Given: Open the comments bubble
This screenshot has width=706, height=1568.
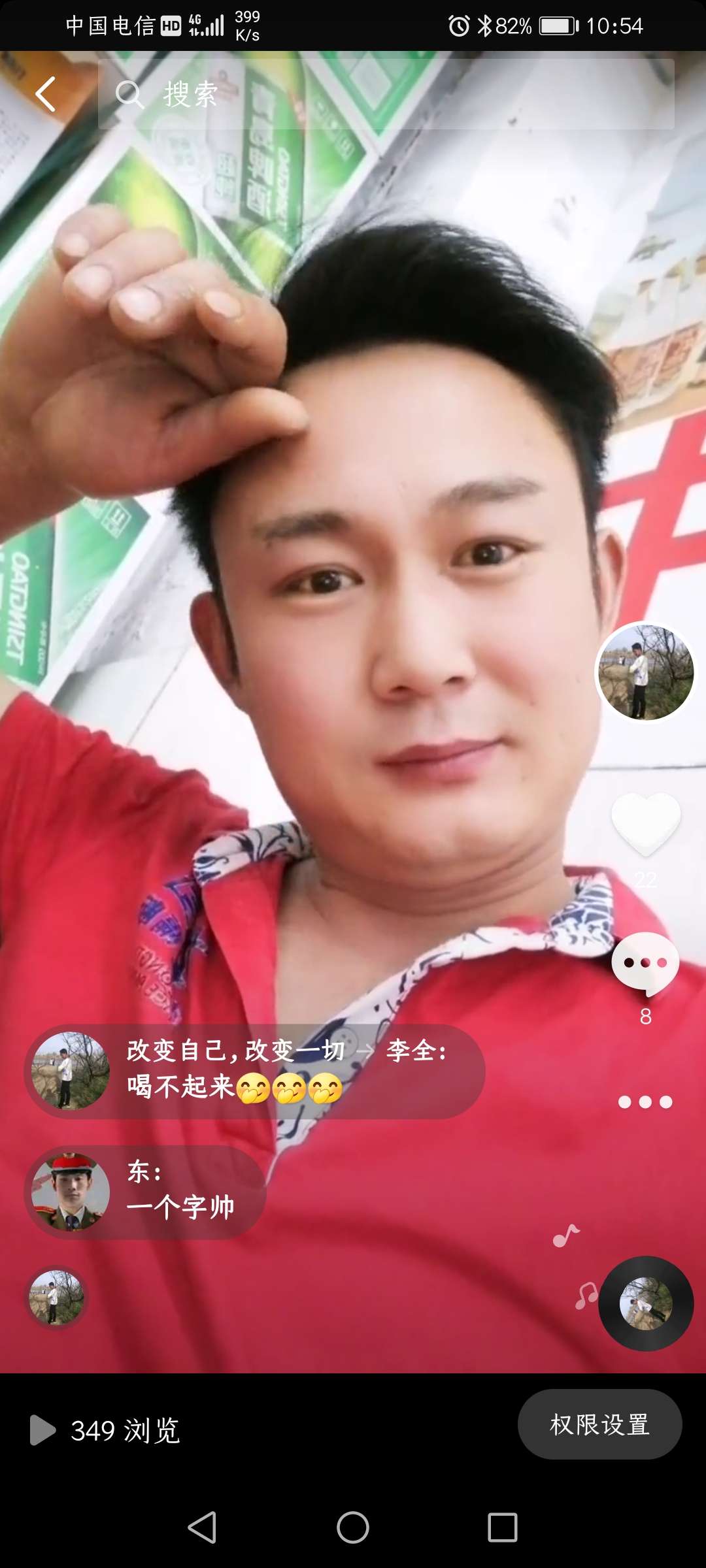Looking at the screenshot, I should 646,964.
